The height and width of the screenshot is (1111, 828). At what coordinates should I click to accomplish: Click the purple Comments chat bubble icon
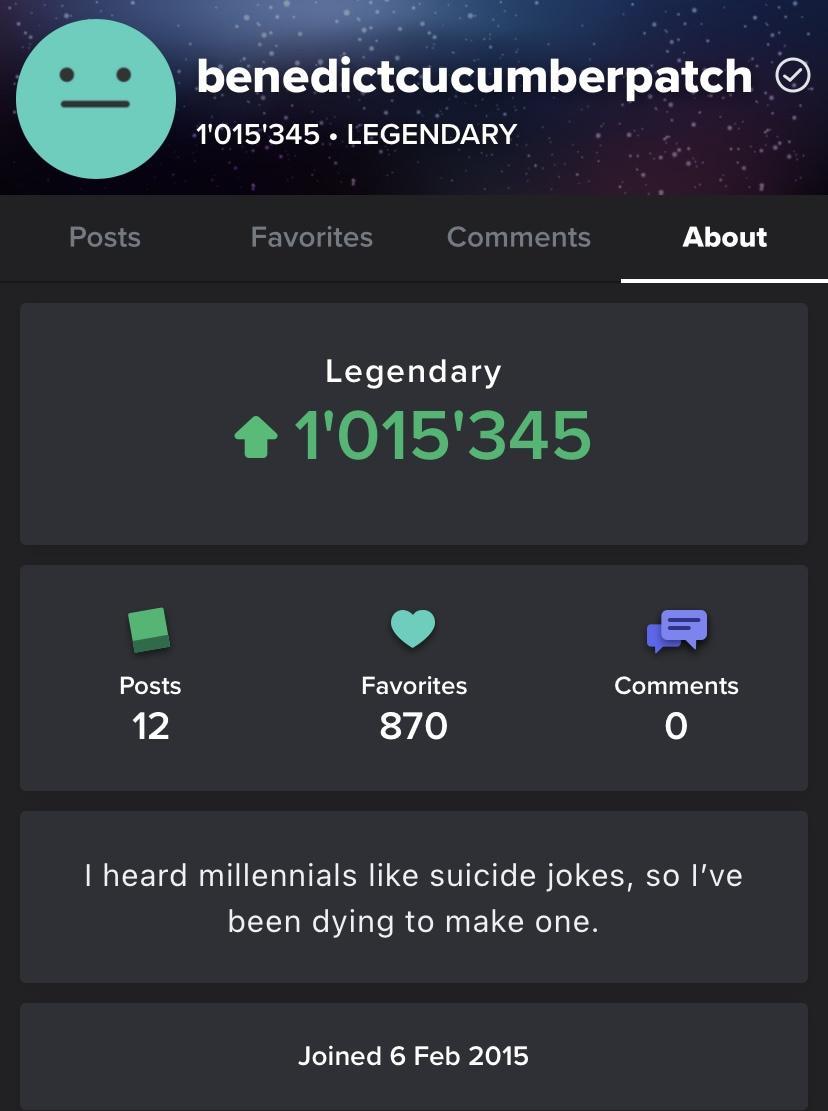tap(676, 628)
